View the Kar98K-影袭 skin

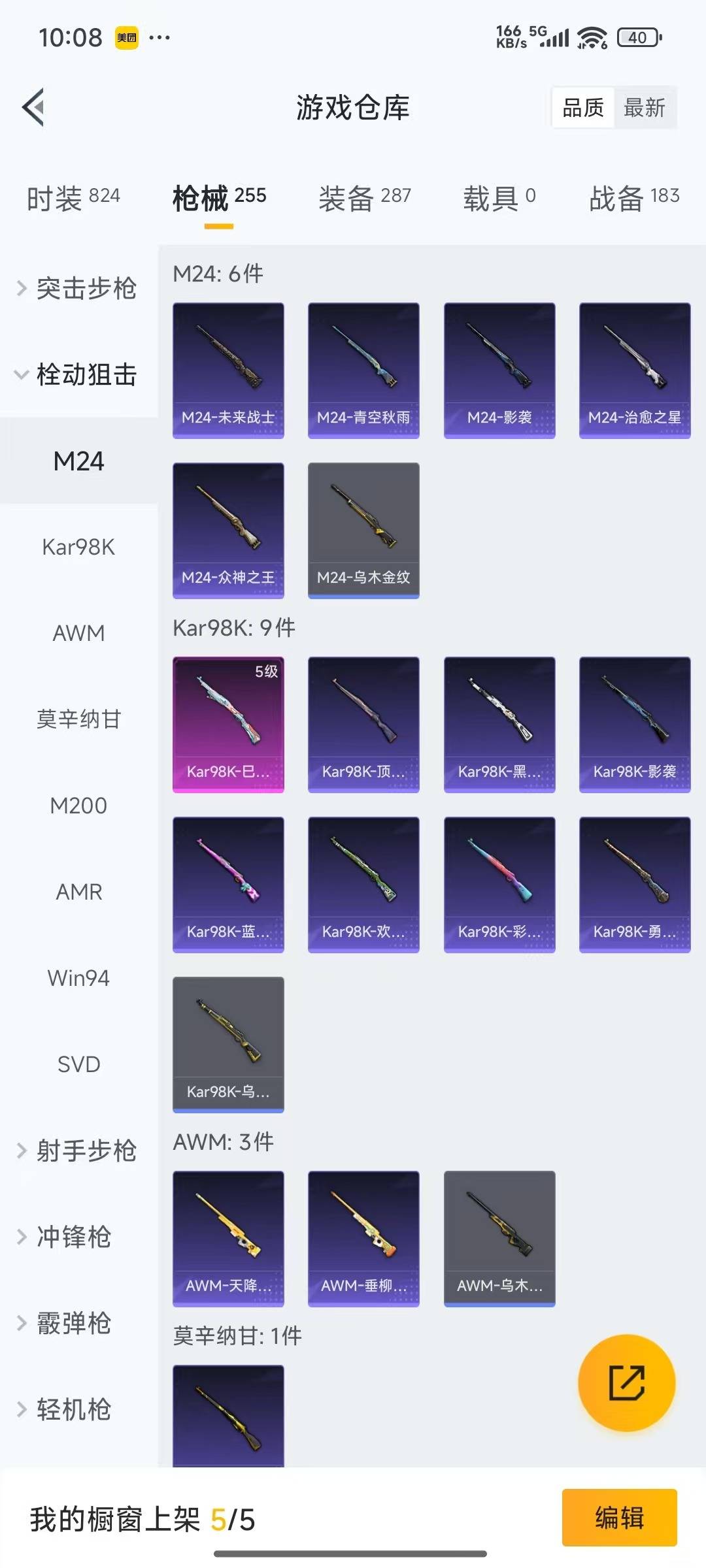click(635, 724)
